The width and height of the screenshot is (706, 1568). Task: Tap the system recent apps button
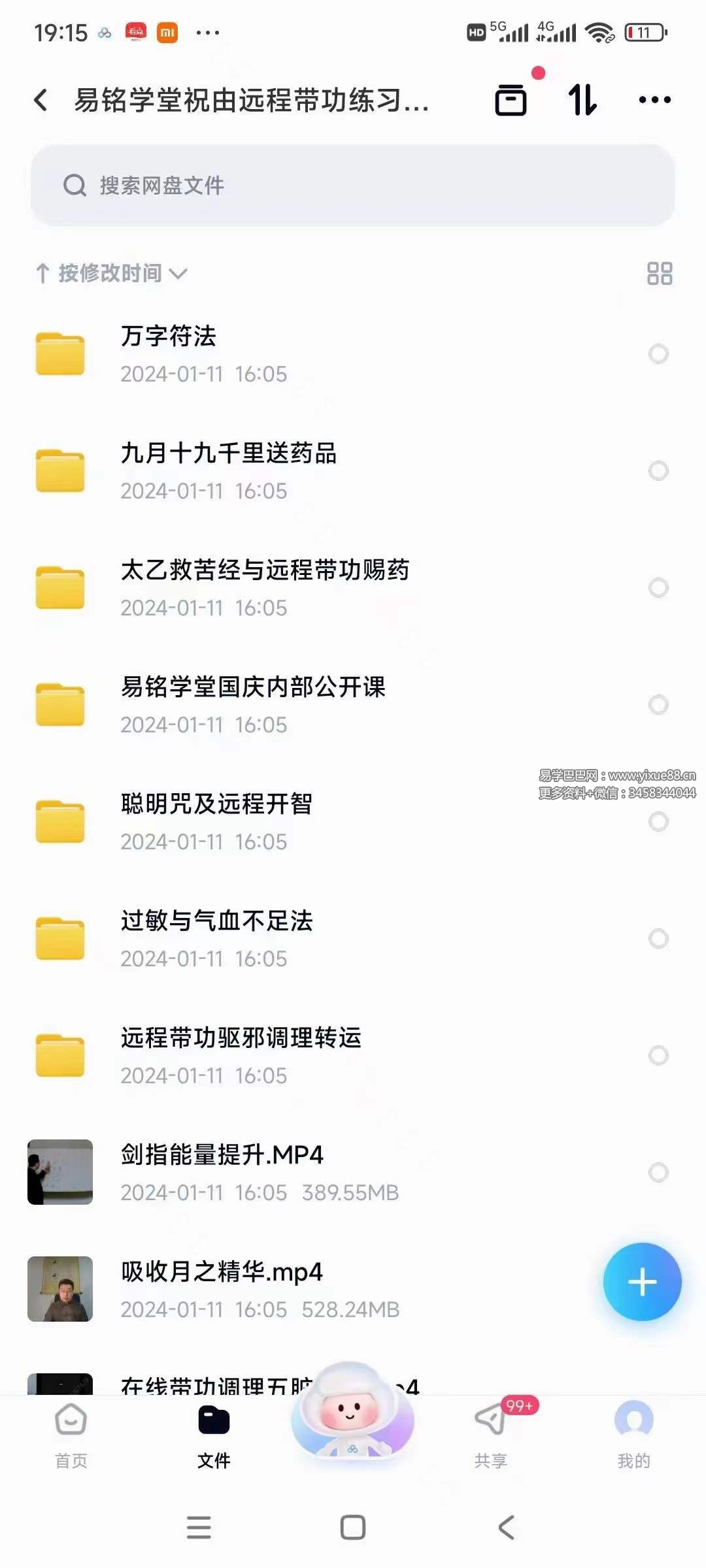pos(199,1527)
